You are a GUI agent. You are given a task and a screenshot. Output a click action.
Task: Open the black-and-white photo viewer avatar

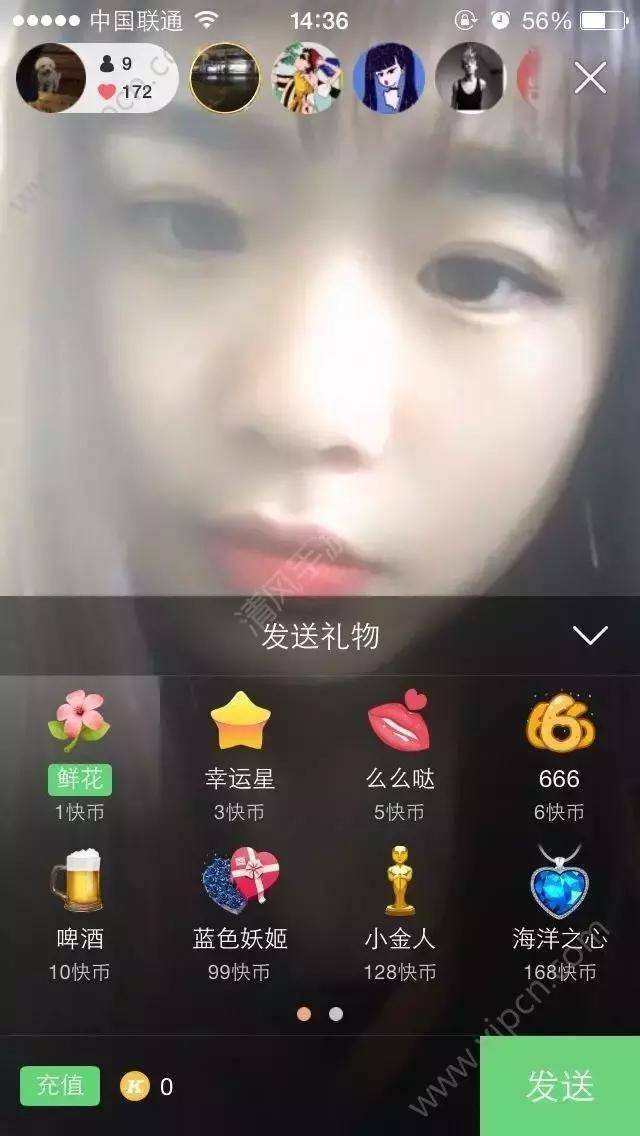point(470,78)
